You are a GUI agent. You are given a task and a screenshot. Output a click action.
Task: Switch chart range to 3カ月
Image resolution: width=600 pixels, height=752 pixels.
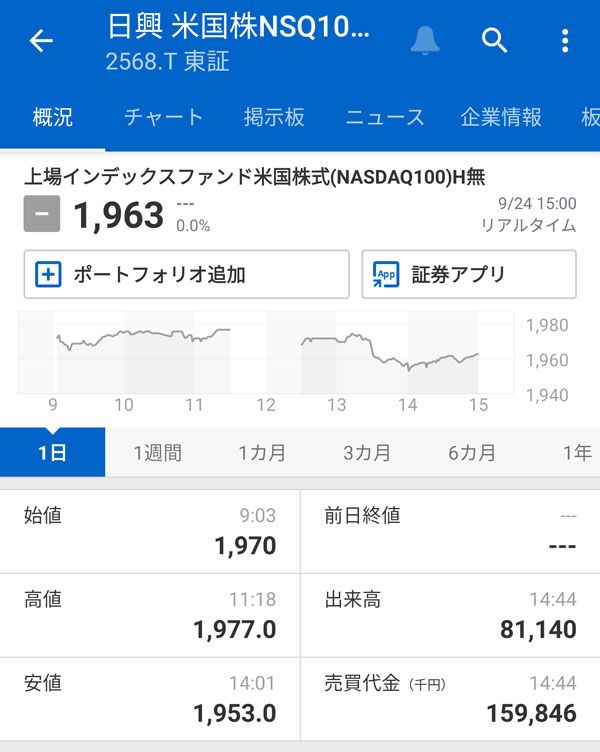pos(367,453)
